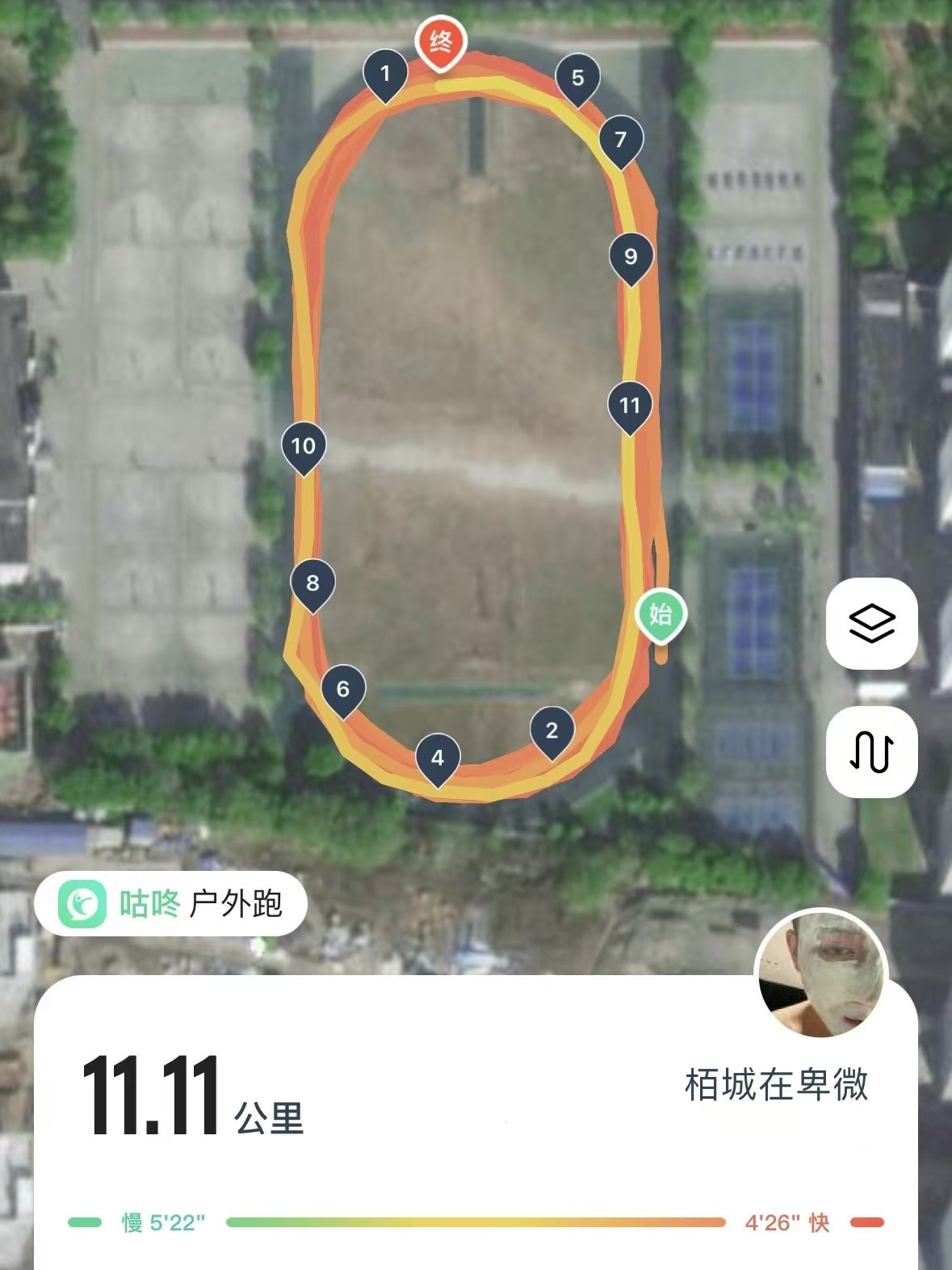The image size is (952, 1270).
Task: Tap the kilometer 5 marker
Action: point(577,78)
